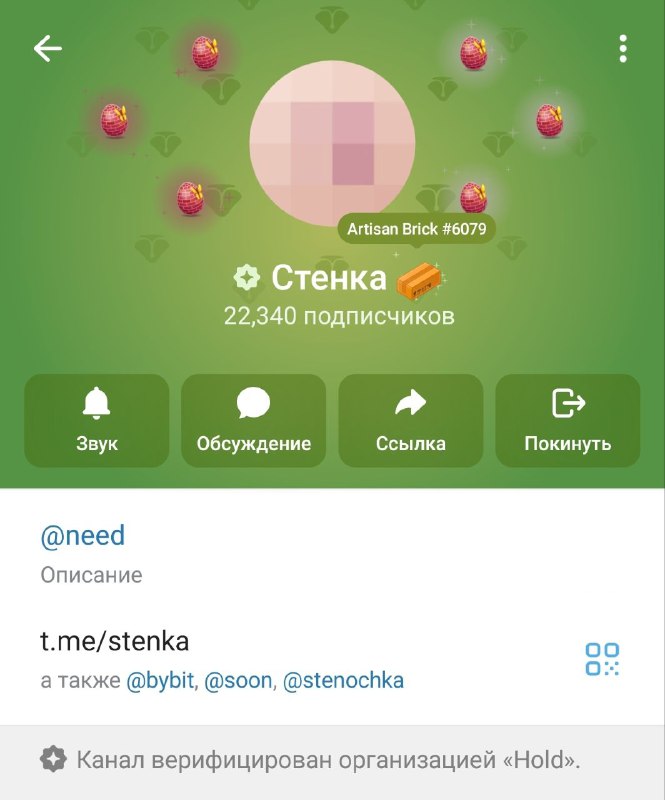Open the Обсуждение discussion group
This screenshot has height=800, width=665.
click(x=254, y=420)
